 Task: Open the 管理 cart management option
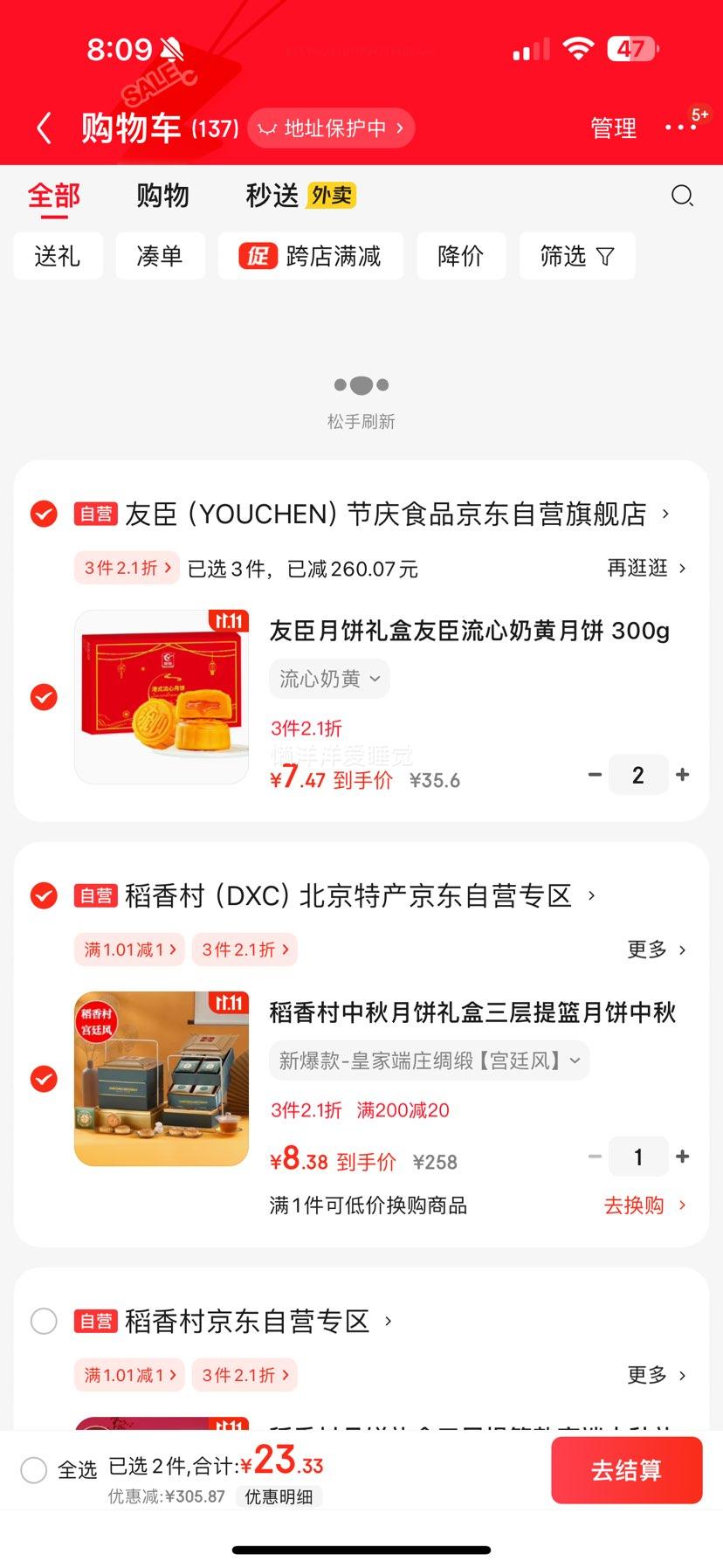tap(613, 128)
